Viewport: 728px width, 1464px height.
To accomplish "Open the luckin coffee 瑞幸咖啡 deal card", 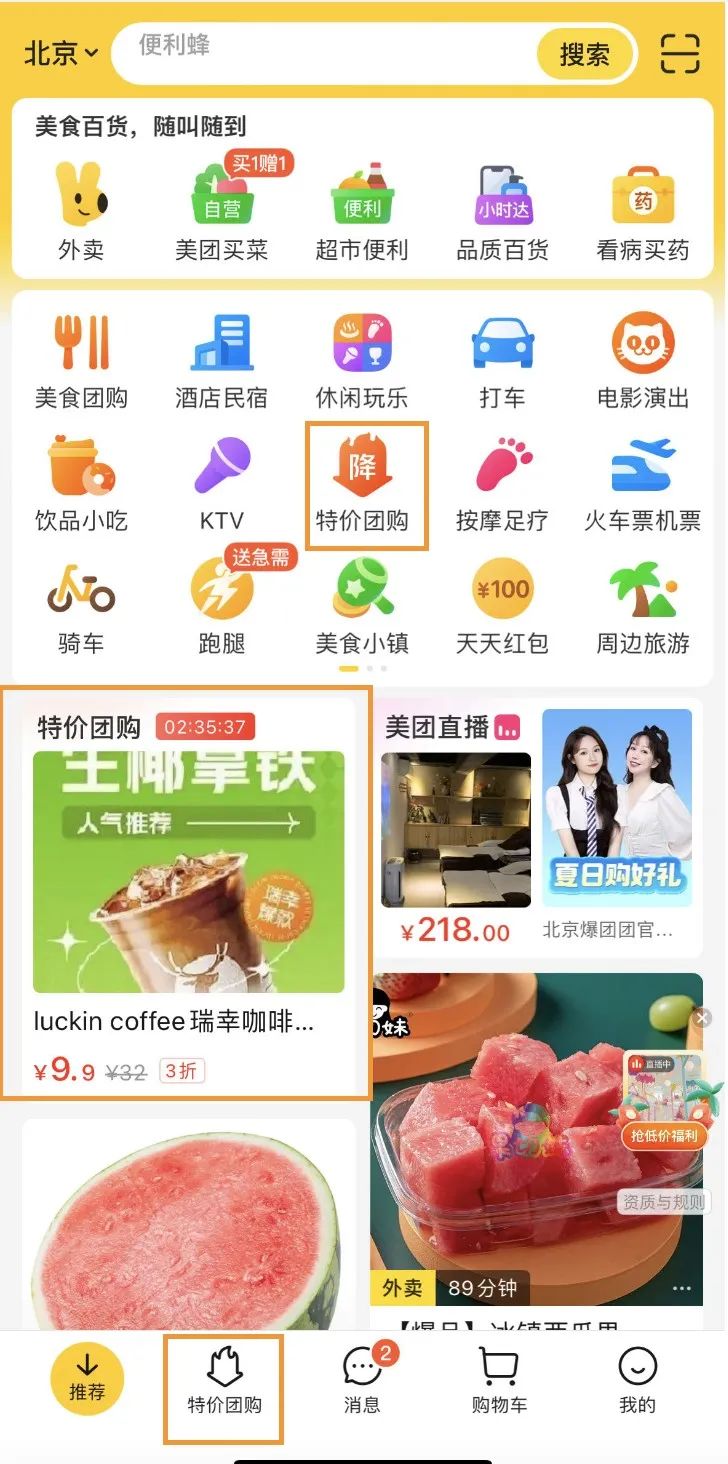I will point(188,890).
